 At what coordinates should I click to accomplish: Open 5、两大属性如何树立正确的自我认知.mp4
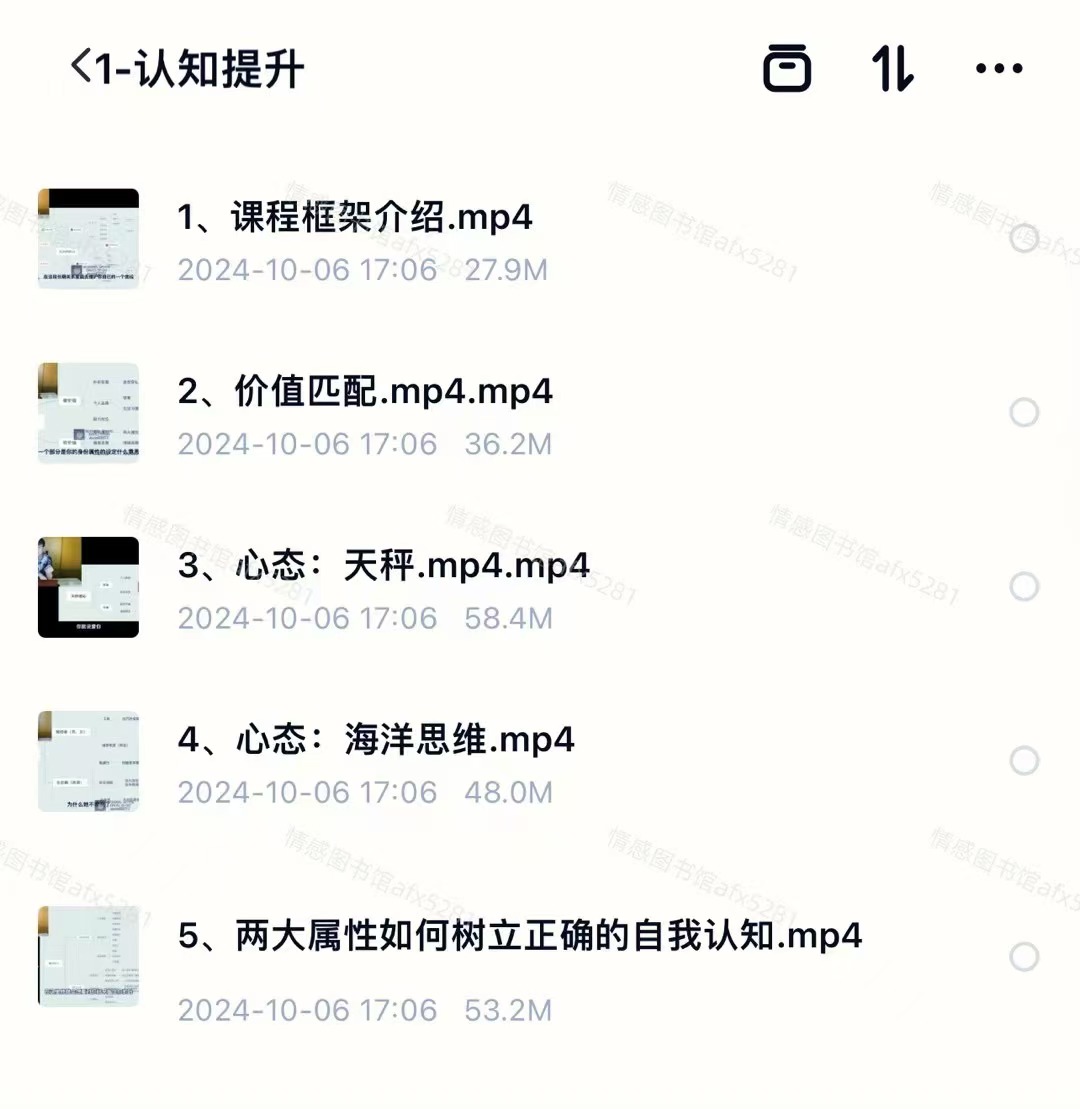point(520,935)
